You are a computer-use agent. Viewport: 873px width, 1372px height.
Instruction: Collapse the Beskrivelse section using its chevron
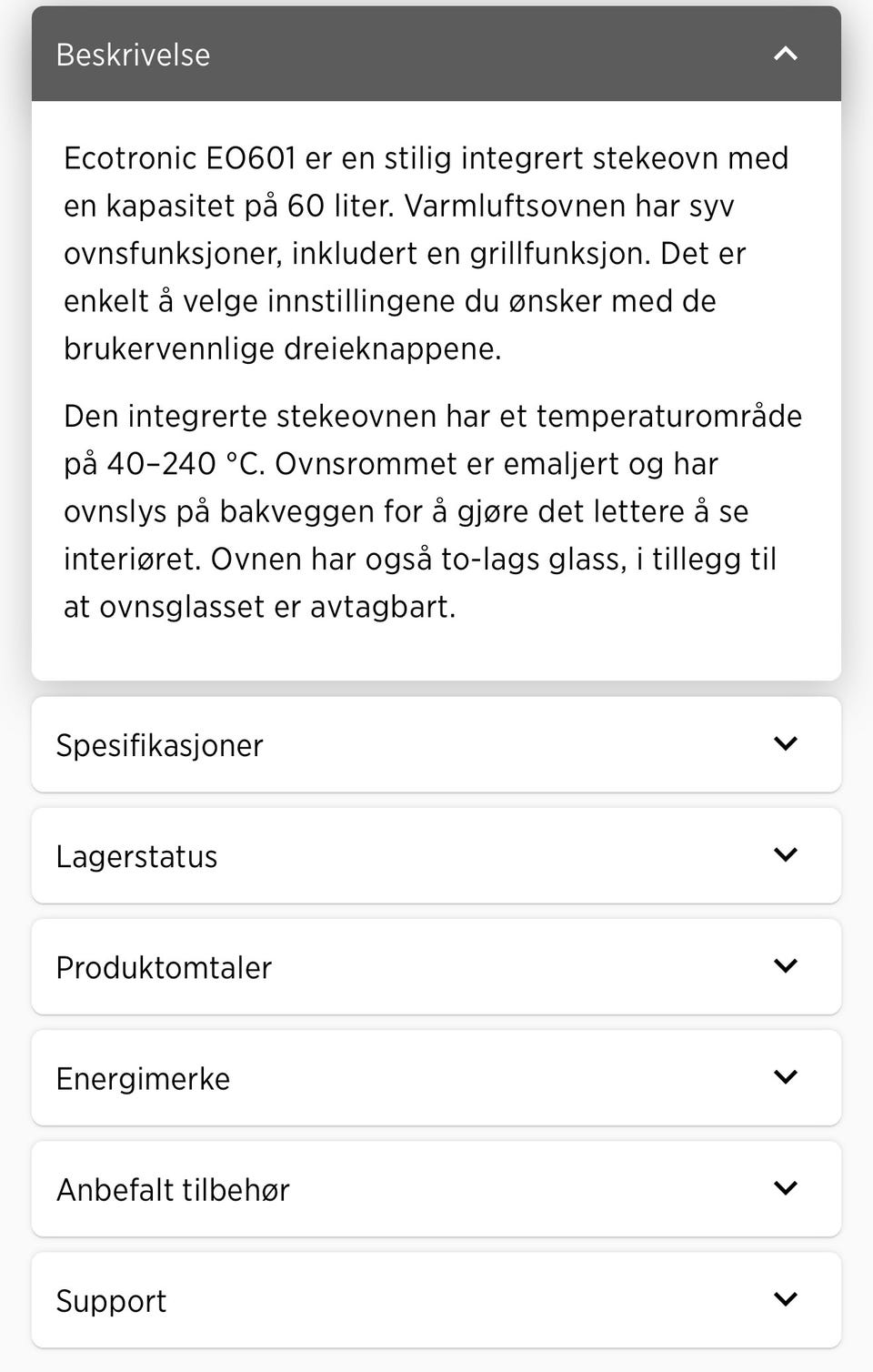[x=786, y=55]
